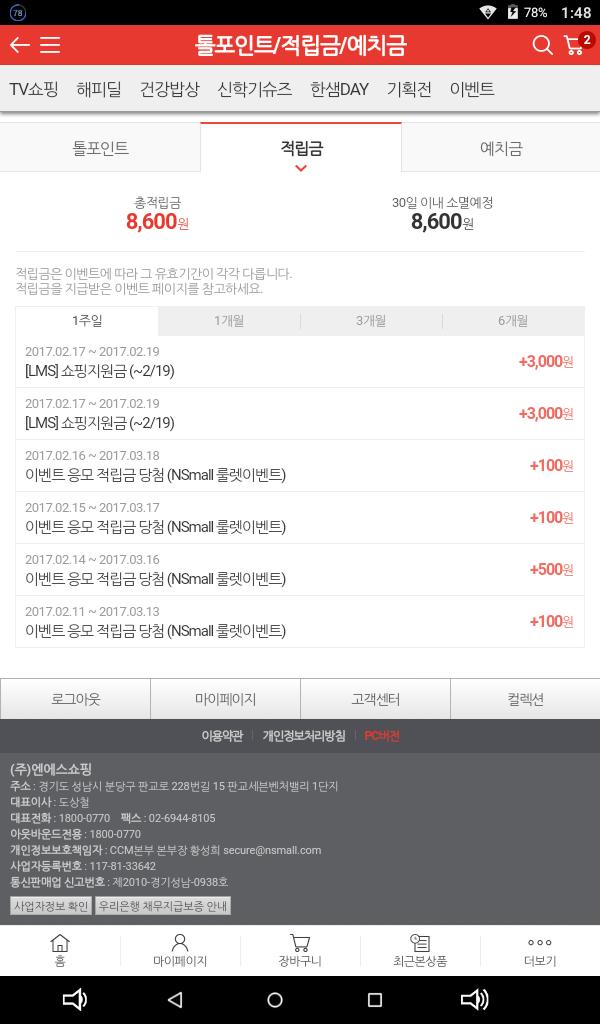Open 고객센터 from the footer buttons
The image size is (600, 1024).
(375, 699)
